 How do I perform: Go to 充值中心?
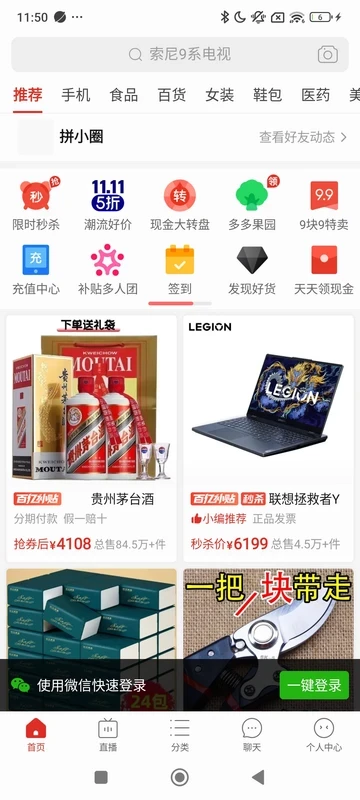pos(36,270)
